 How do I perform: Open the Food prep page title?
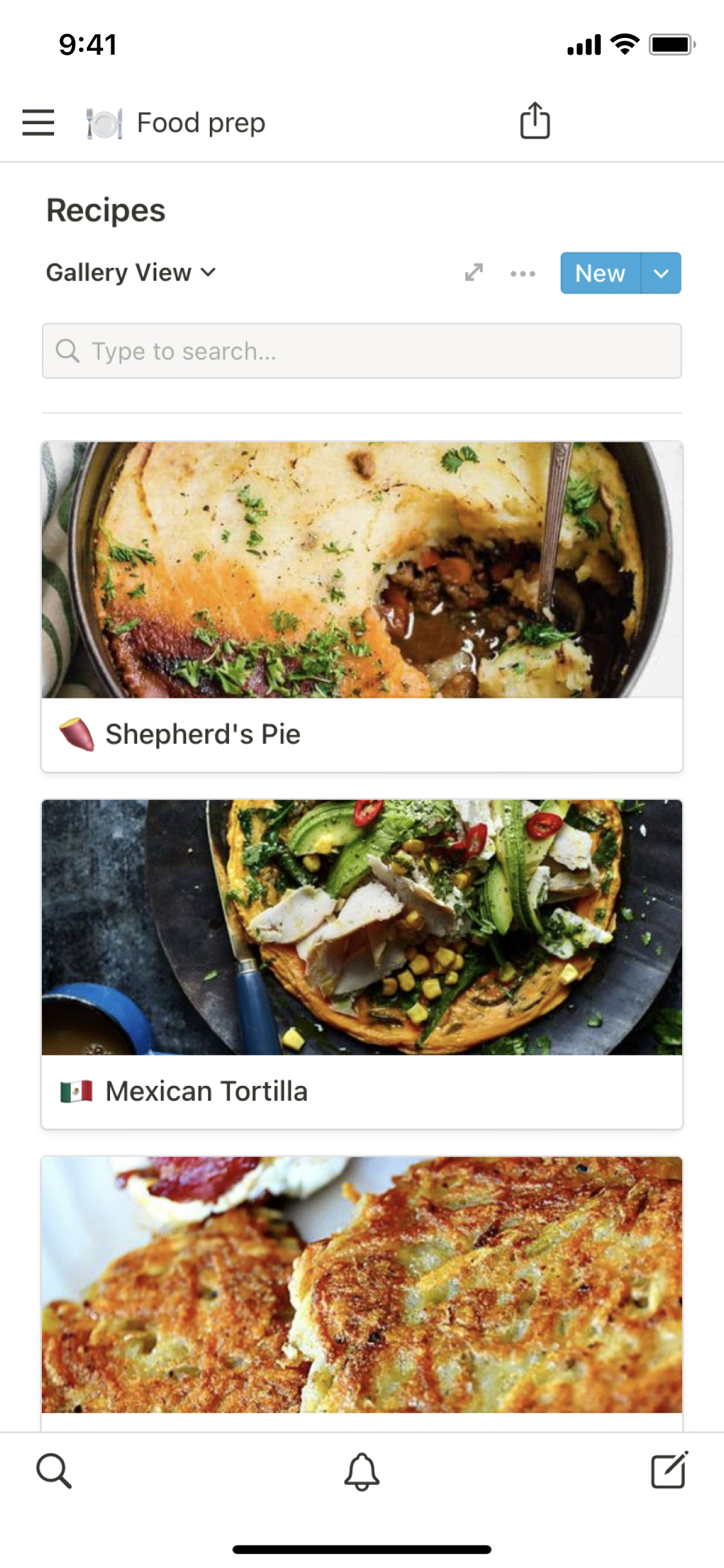201,123
